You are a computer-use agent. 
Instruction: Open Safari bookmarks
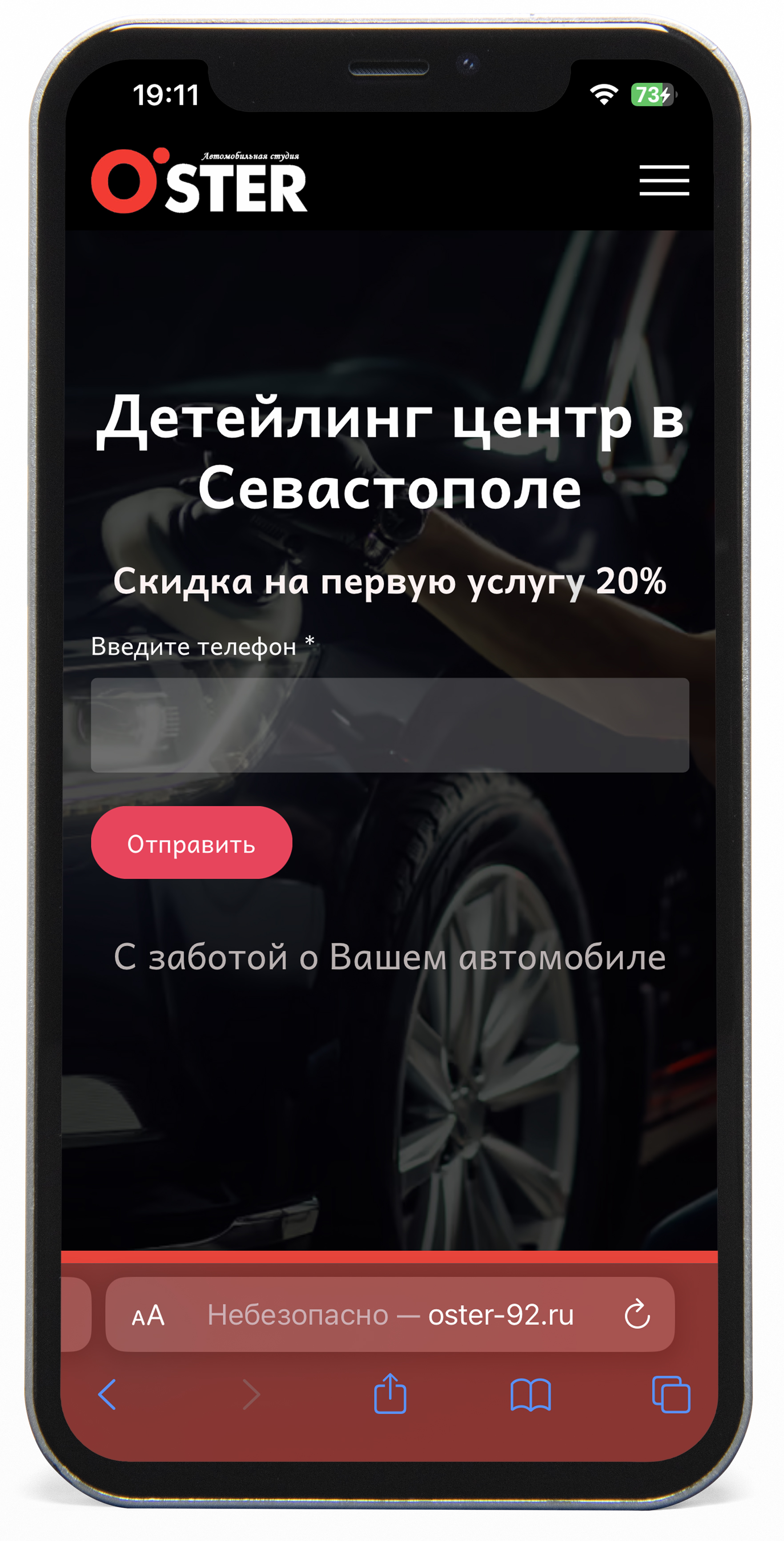[531, 1395]
